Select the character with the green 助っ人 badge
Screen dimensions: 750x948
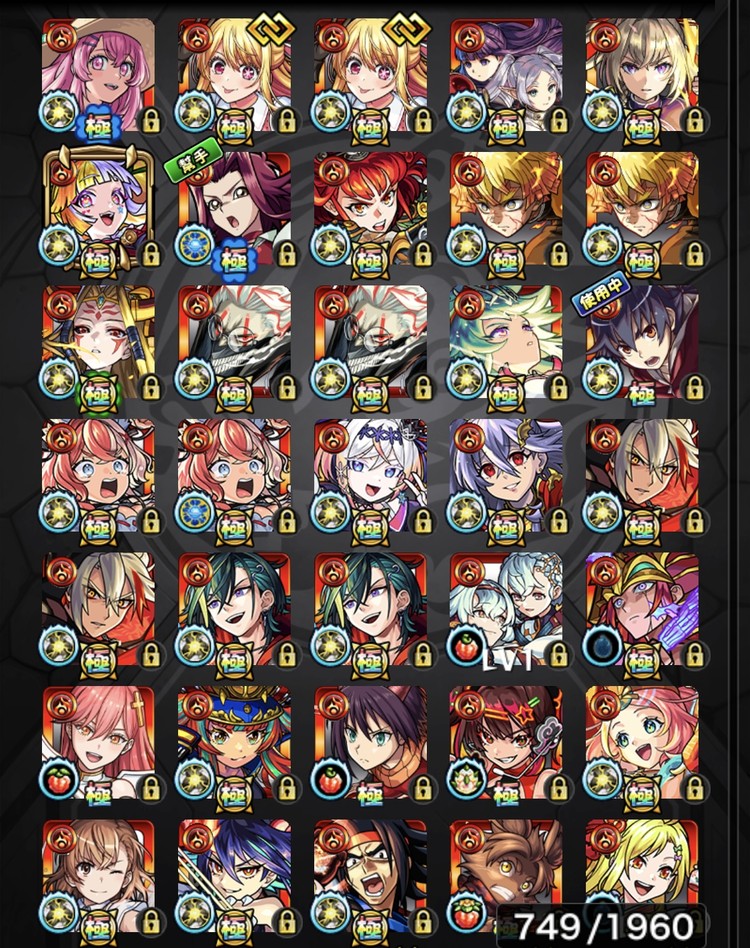[x=234, y=209]
